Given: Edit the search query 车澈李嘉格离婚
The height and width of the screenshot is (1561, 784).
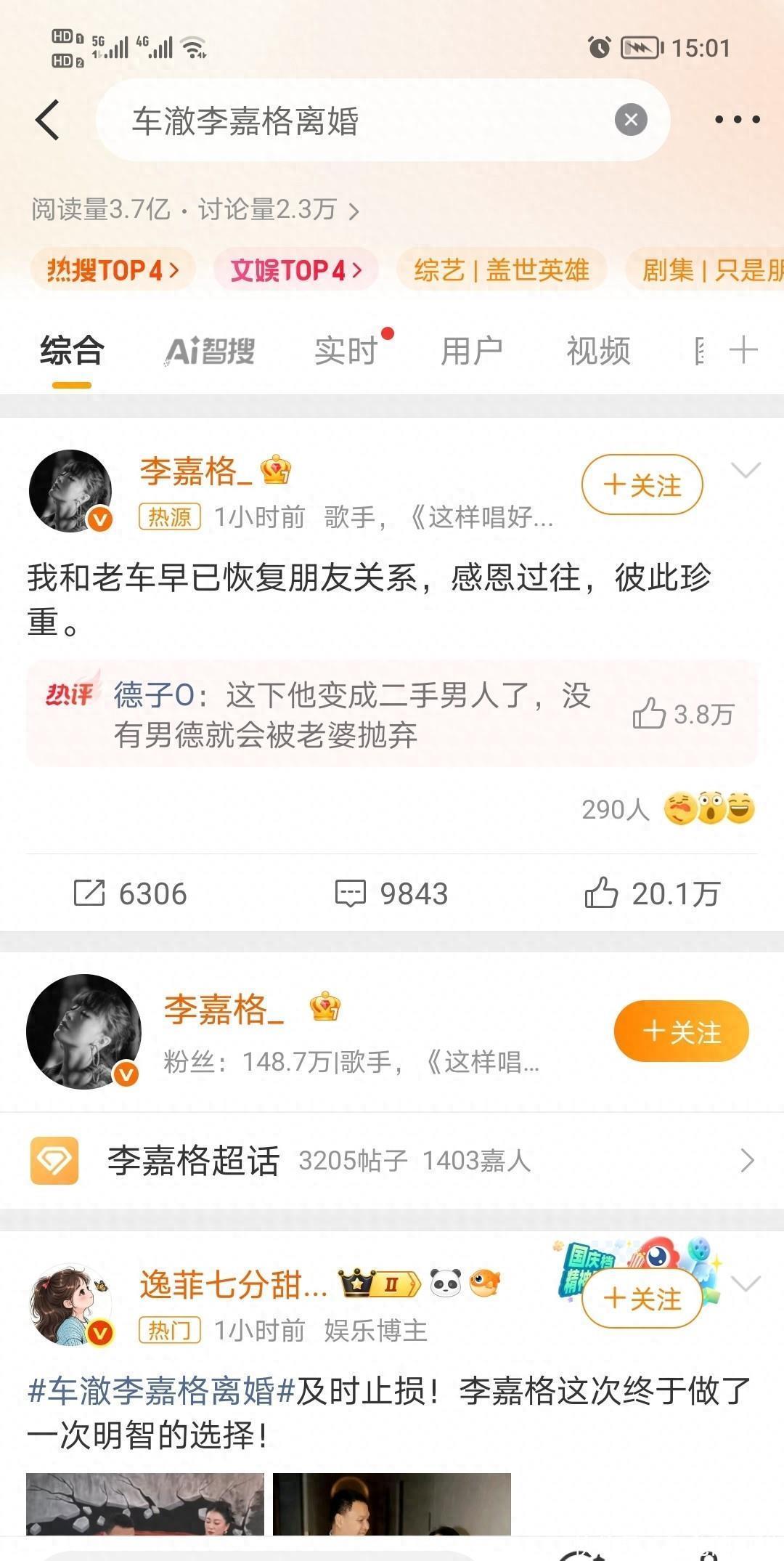Looking at the screenshot, I should coord(348,121).
